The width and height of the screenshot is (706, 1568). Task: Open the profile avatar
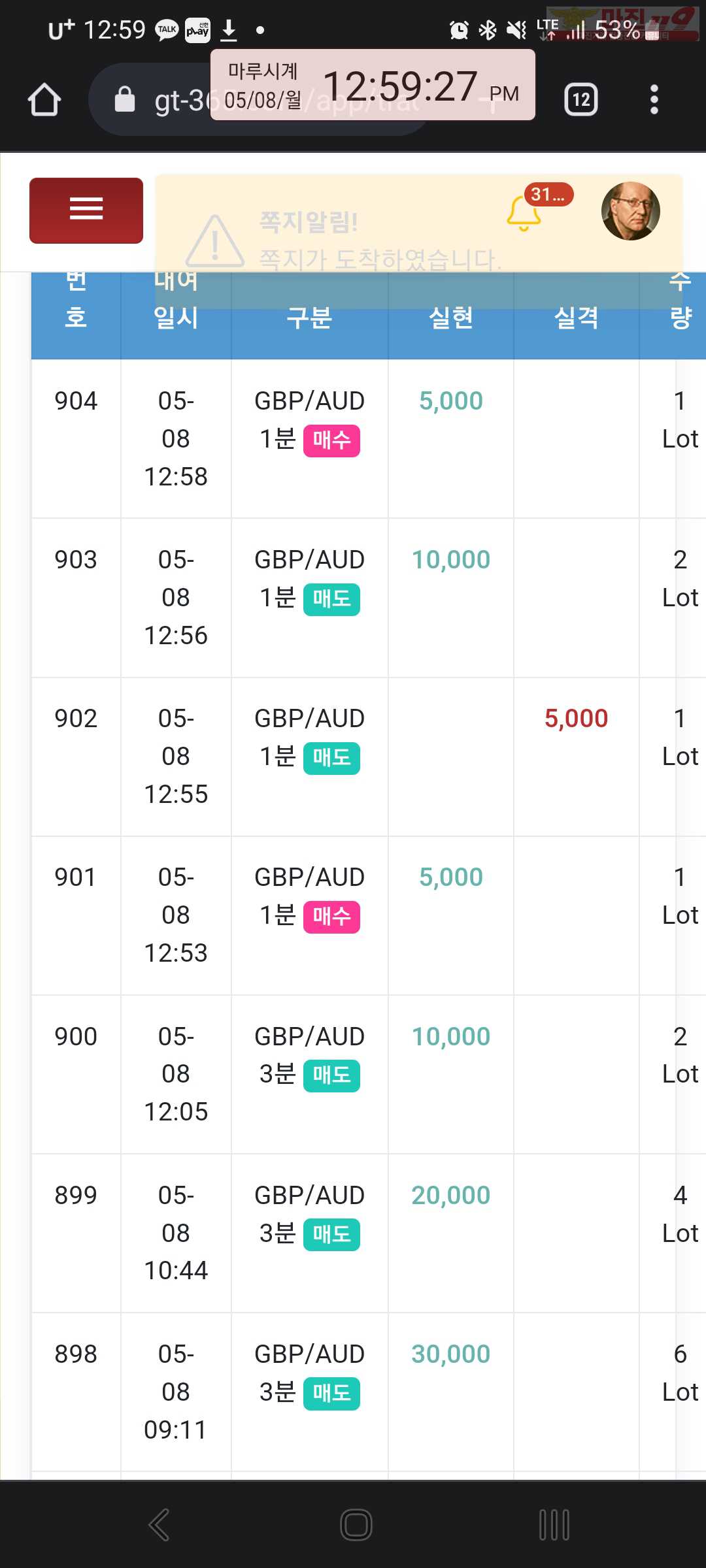(630, 211)
